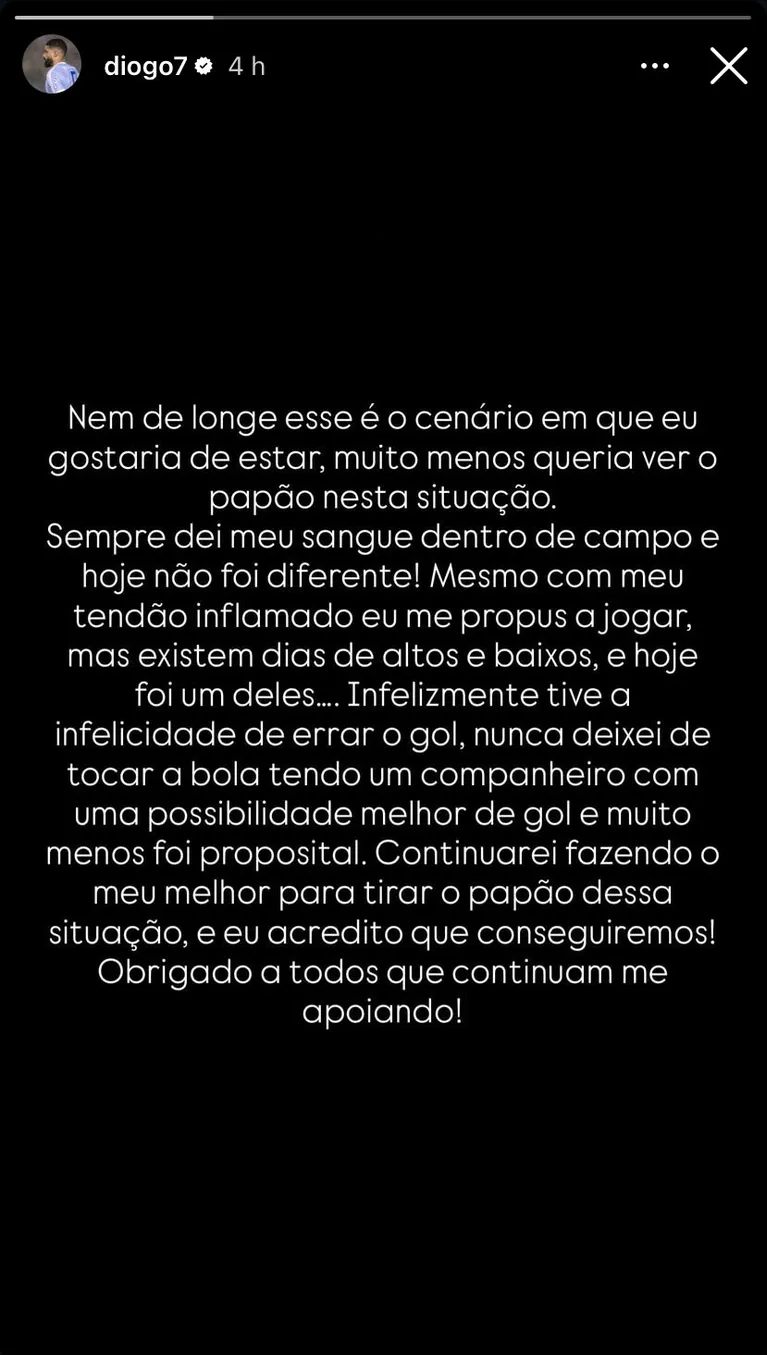Open the diogo7 username link
Screen dimensions: 767x1355
[x=146, y=66]
